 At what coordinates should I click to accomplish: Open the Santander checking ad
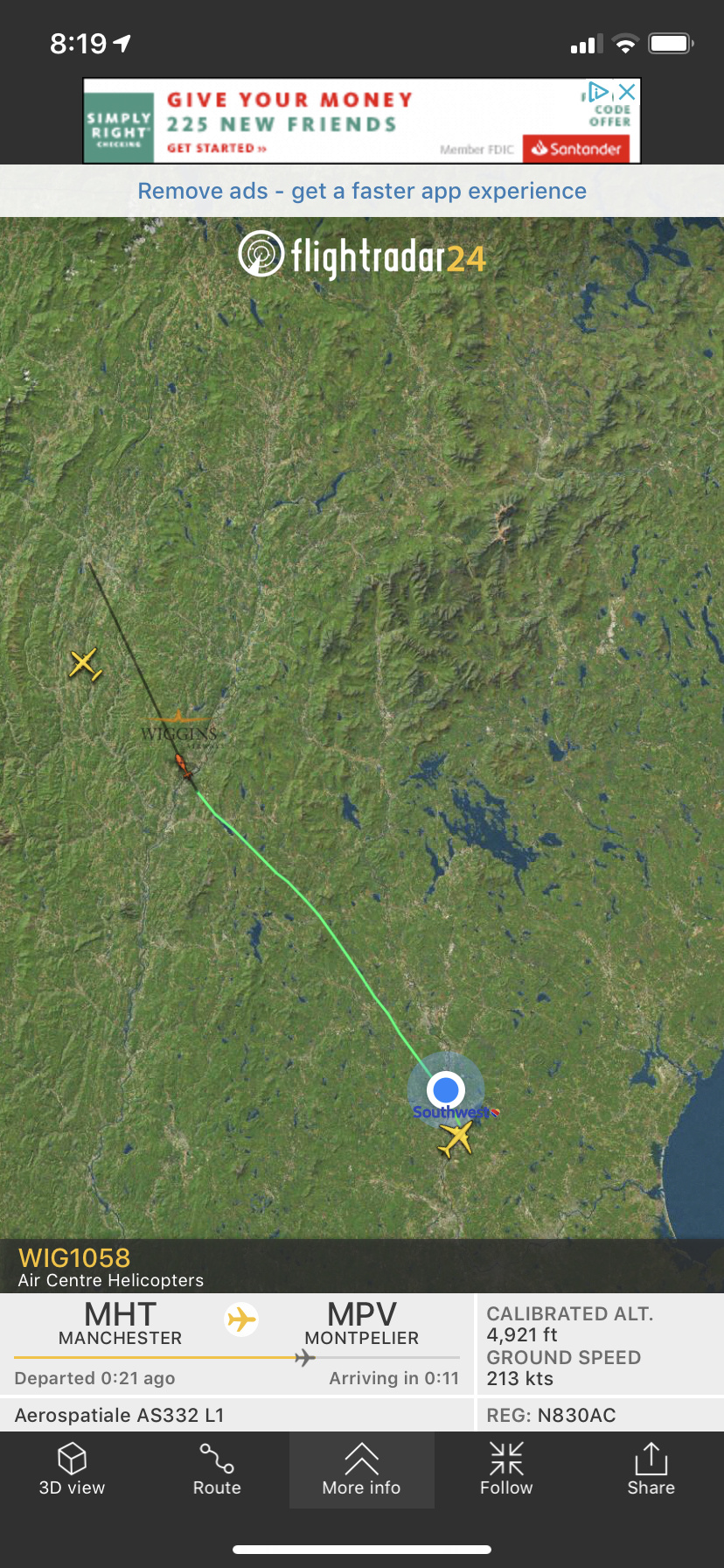pyautogui.click(x=332, y=122)
